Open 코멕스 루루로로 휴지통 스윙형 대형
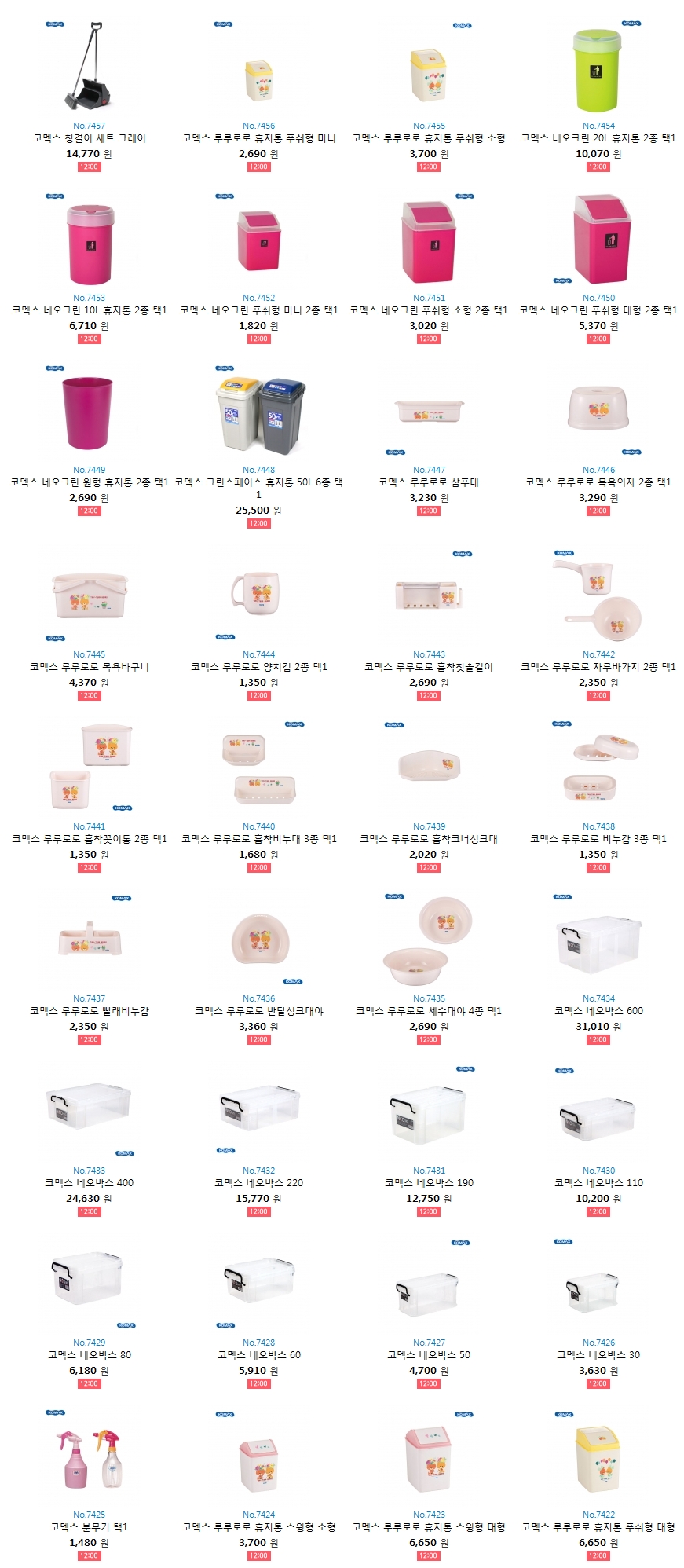This screenshot has width=684, height=1568. [429, 1527]
